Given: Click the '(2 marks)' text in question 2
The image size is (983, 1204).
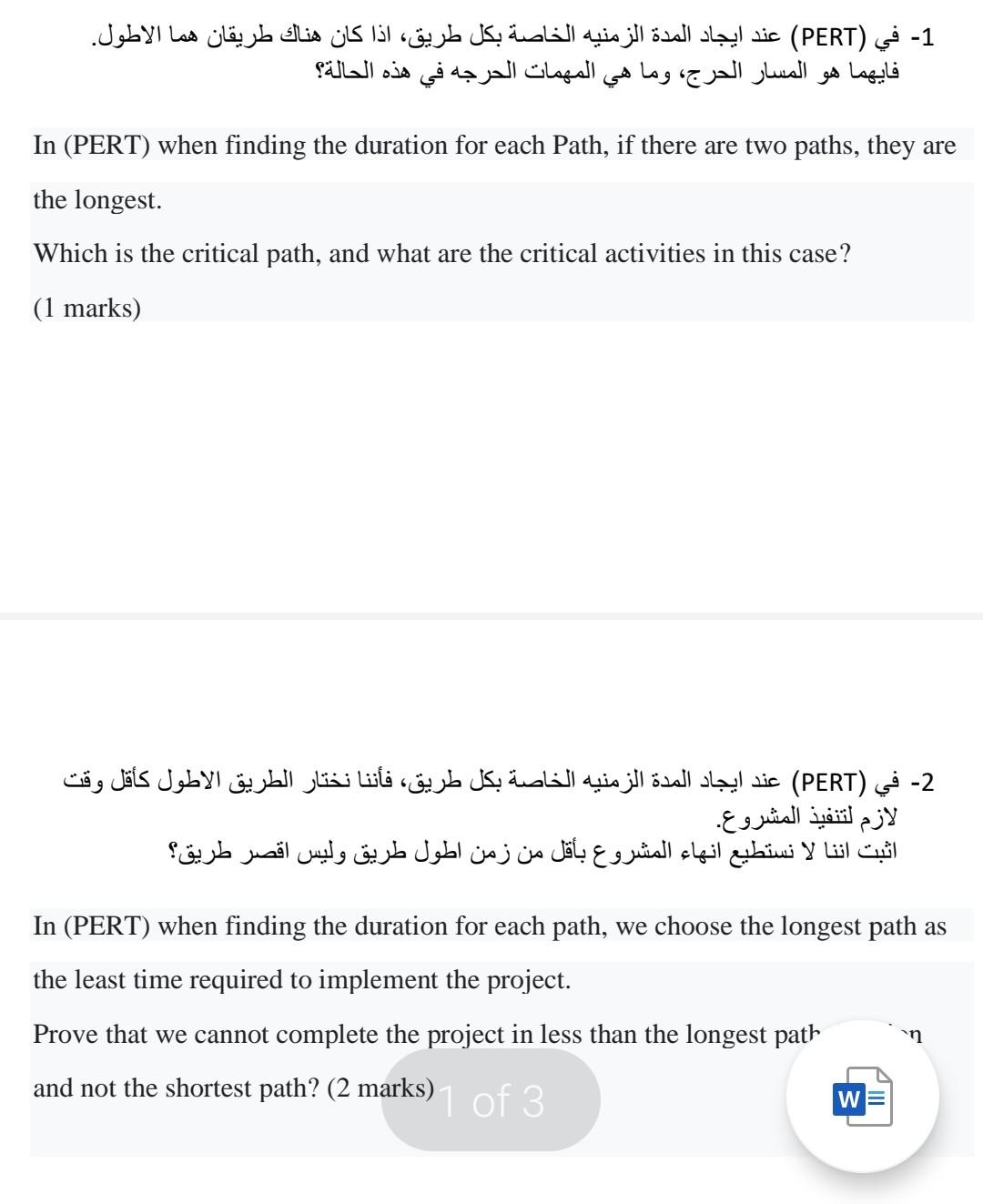Looking at the screenshot, I should 381,1086.
